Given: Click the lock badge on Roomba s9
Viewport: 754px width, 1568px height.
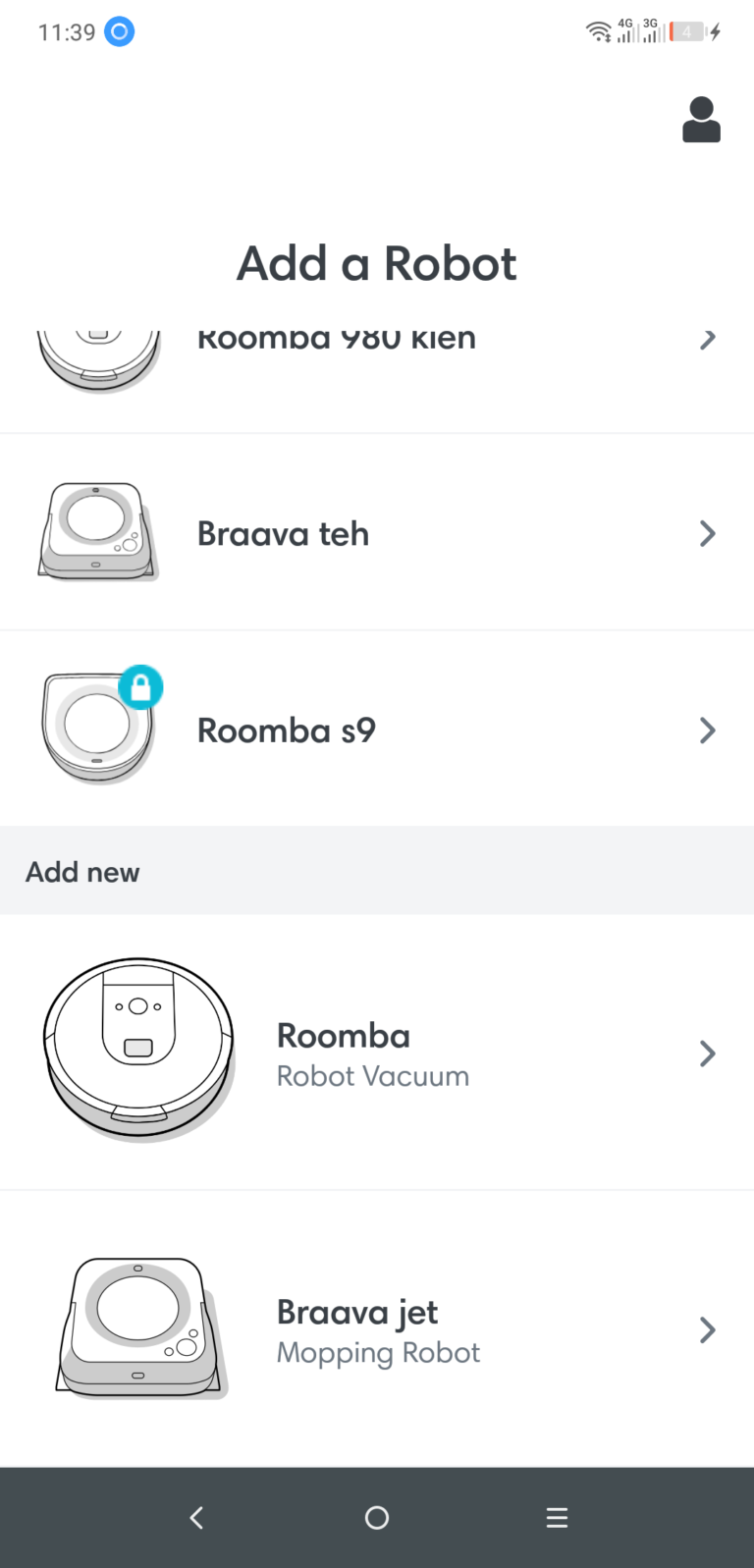Looking at the screenshot, I should pos(141,687).
